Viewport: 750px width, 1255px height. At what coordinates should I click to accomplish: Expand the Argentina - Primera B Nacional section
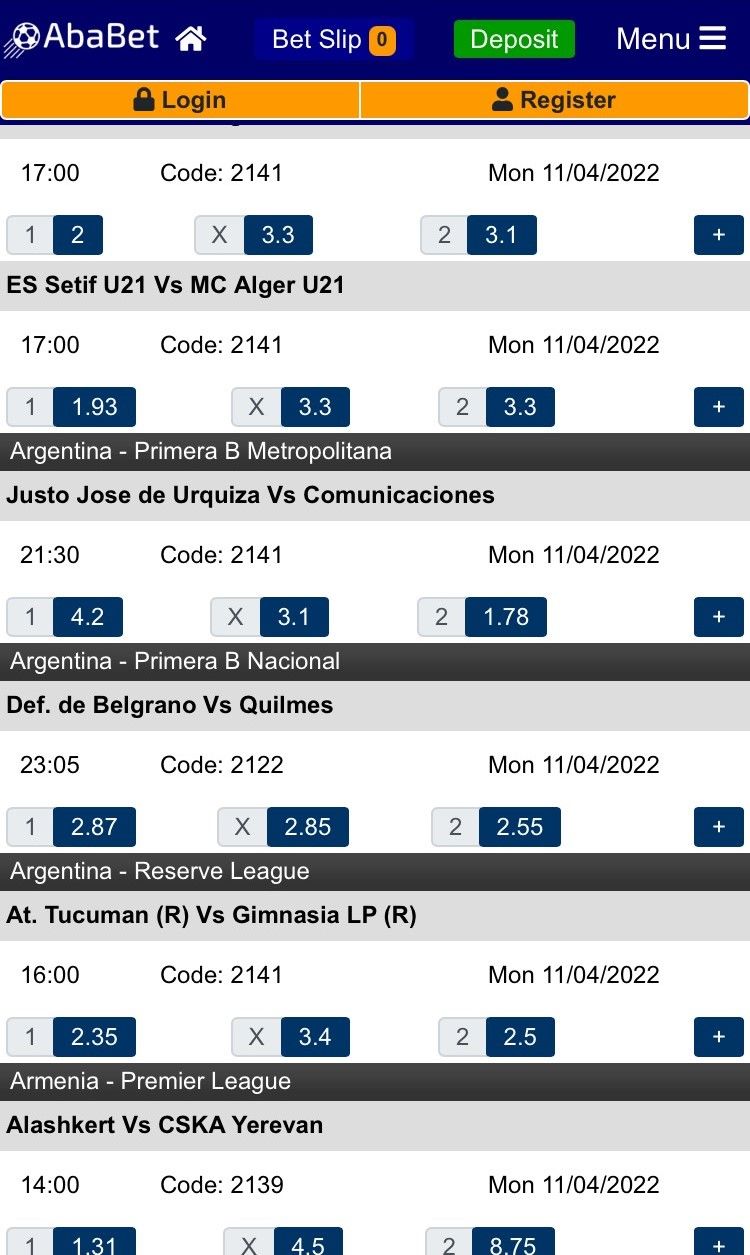[x=375, y=661]
